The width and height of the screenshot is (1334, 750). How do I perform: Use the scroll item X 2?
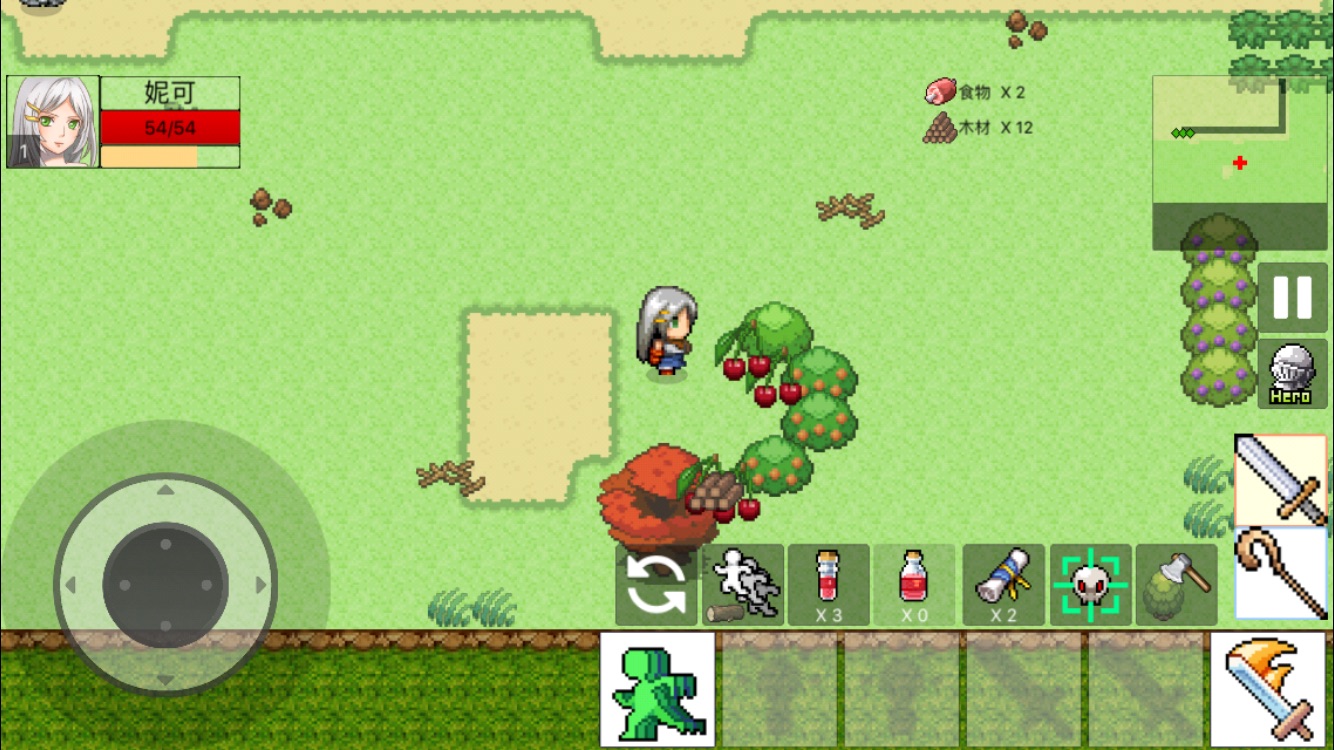click(x=1003, y=585)
